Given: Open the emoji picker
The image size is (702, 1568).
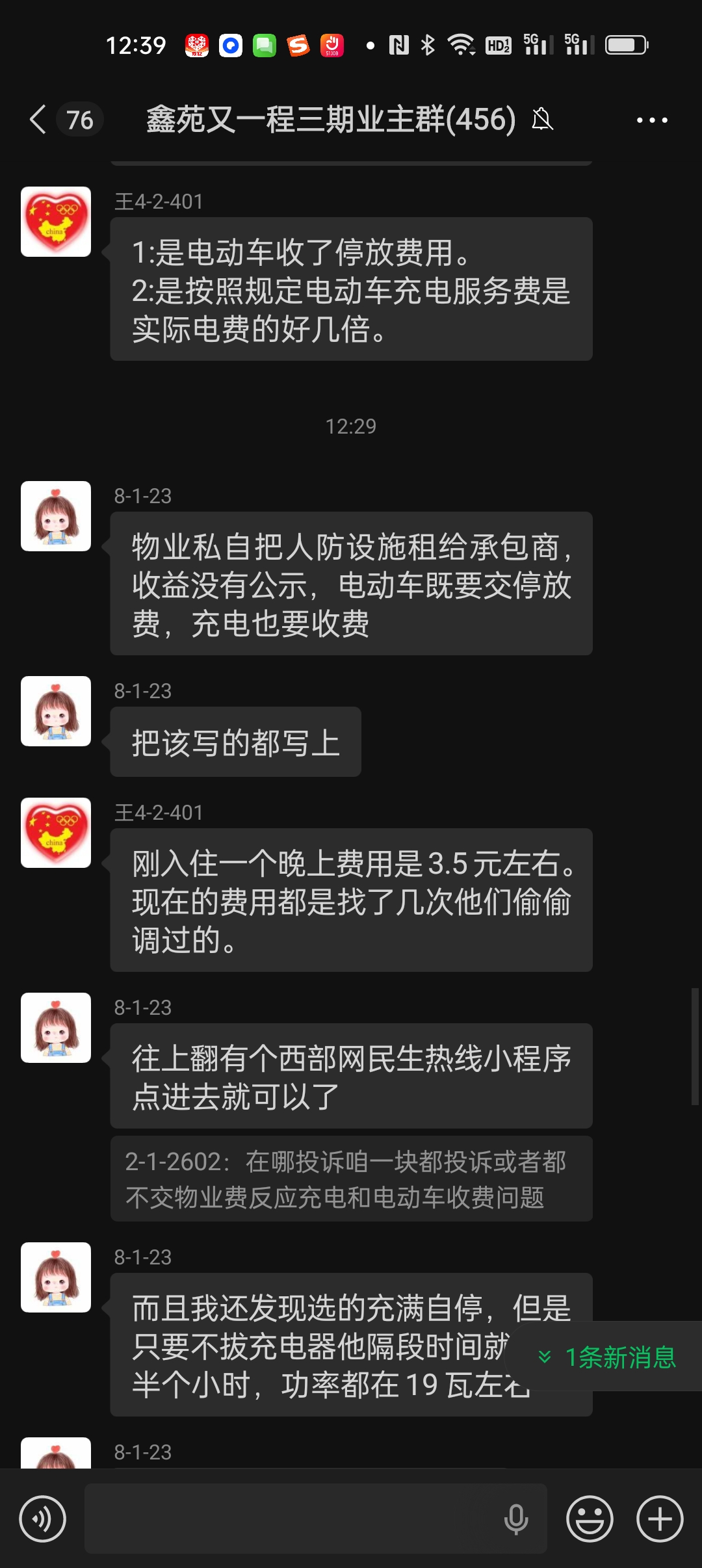Looking at the screenshot, I should coord(590,1519).
